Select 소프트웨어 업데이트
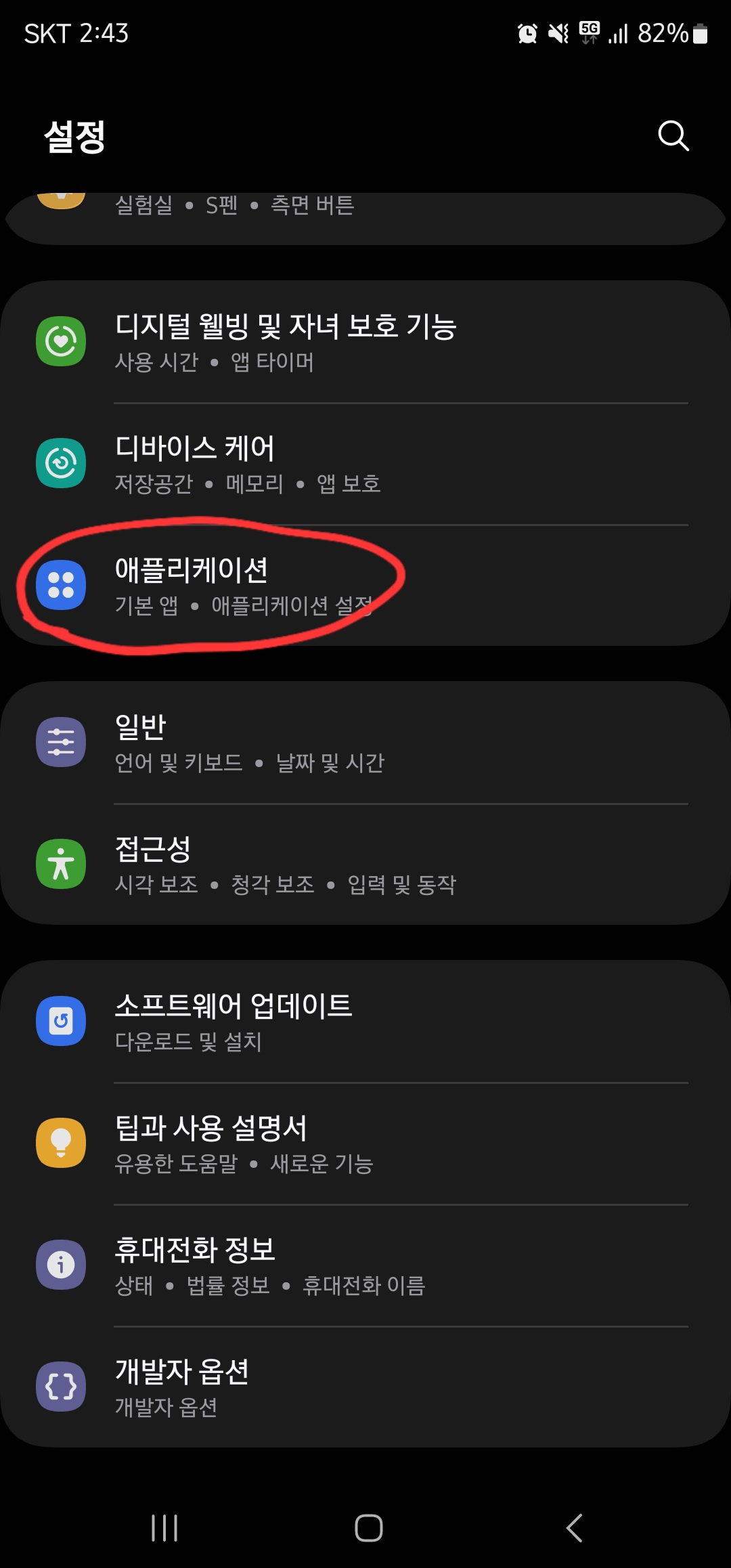This screenshot has width=731, height=1568. 365,1022
